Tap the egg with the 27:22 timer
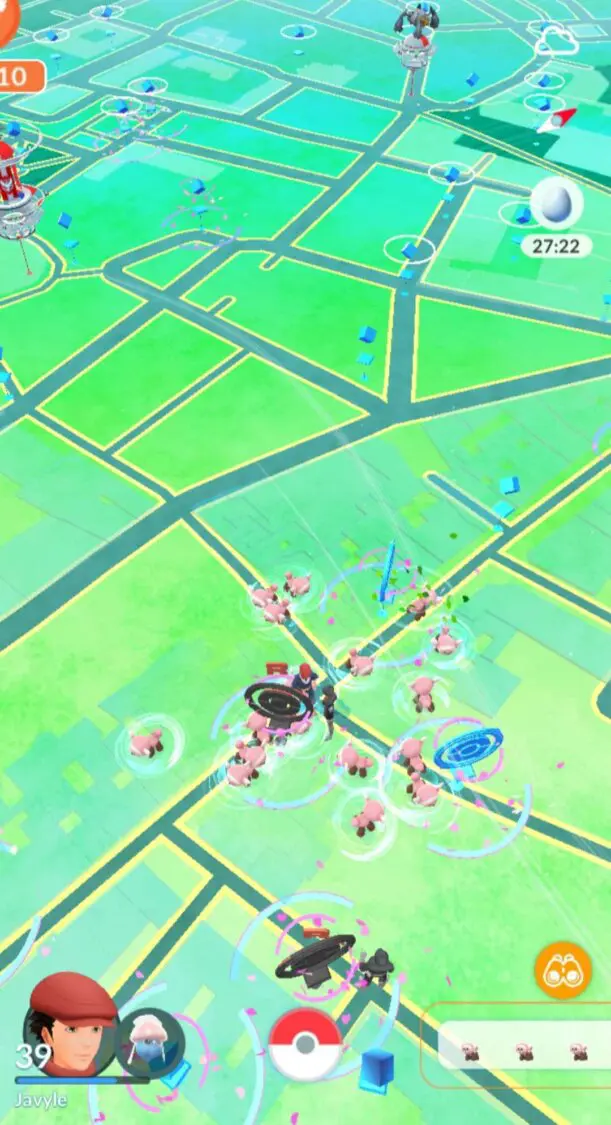Screen dimensions: 611x1125 pos(556,203)
